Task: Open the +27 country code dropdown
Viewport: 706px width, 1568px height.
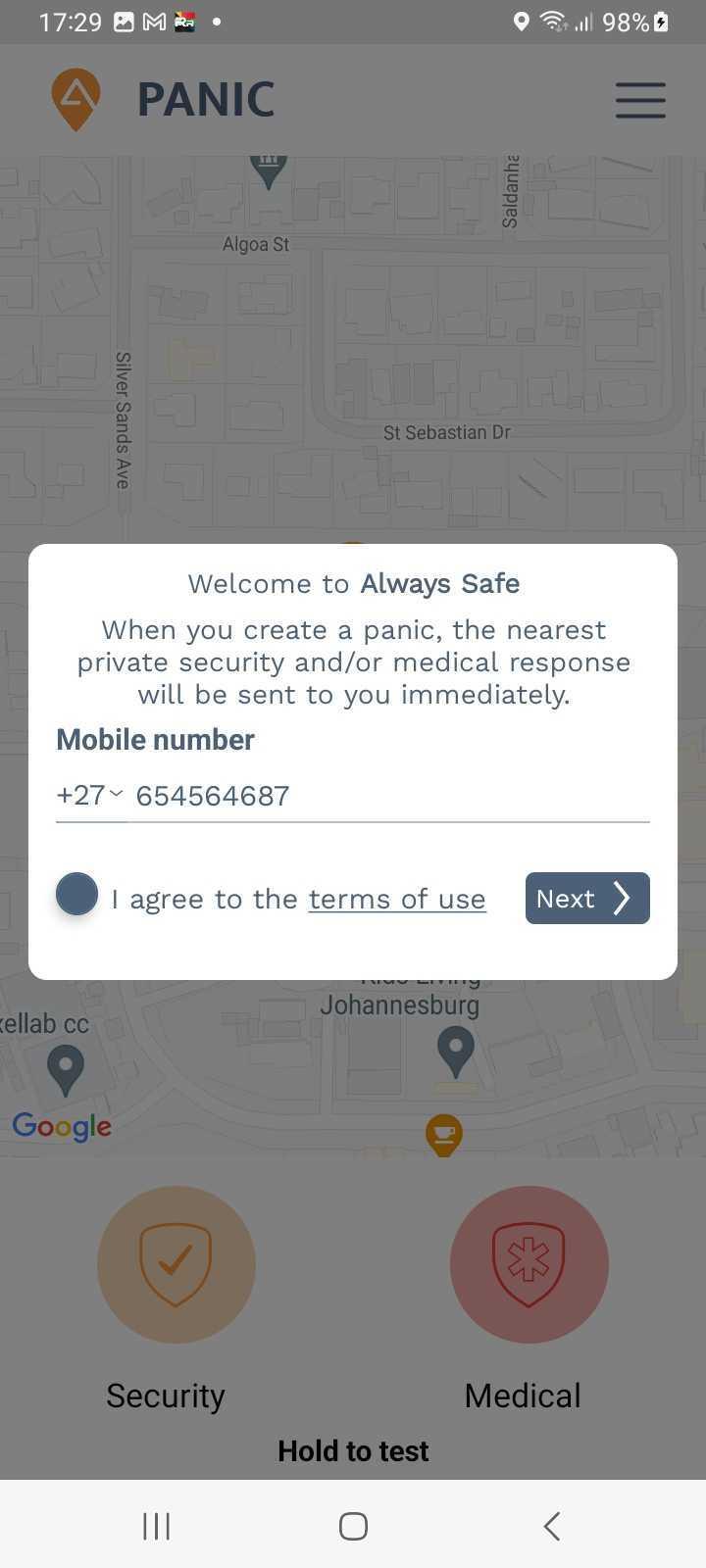Action: tap(90, 795)
